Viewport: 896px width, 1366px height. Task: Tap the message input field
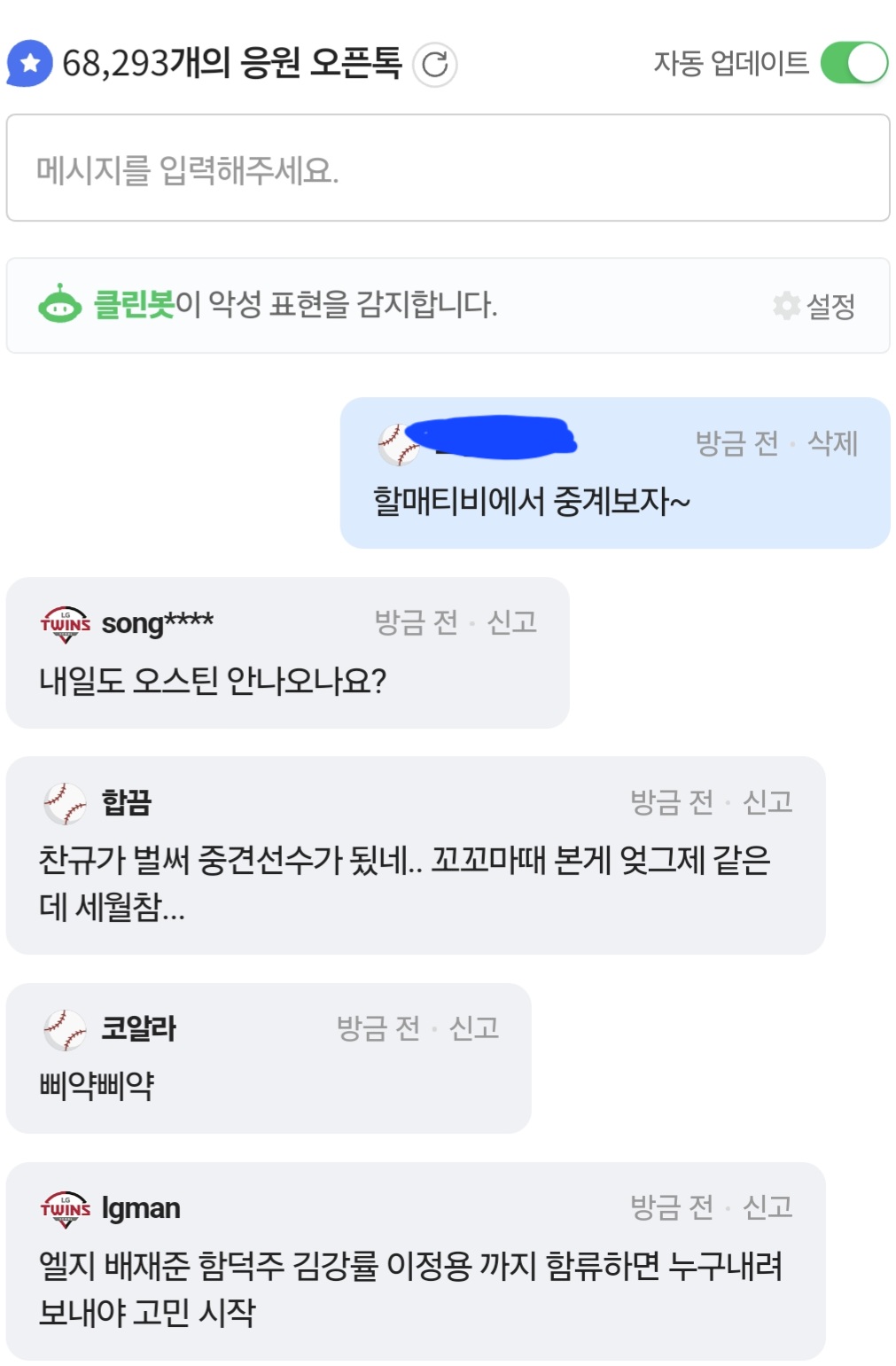[448, 168]
